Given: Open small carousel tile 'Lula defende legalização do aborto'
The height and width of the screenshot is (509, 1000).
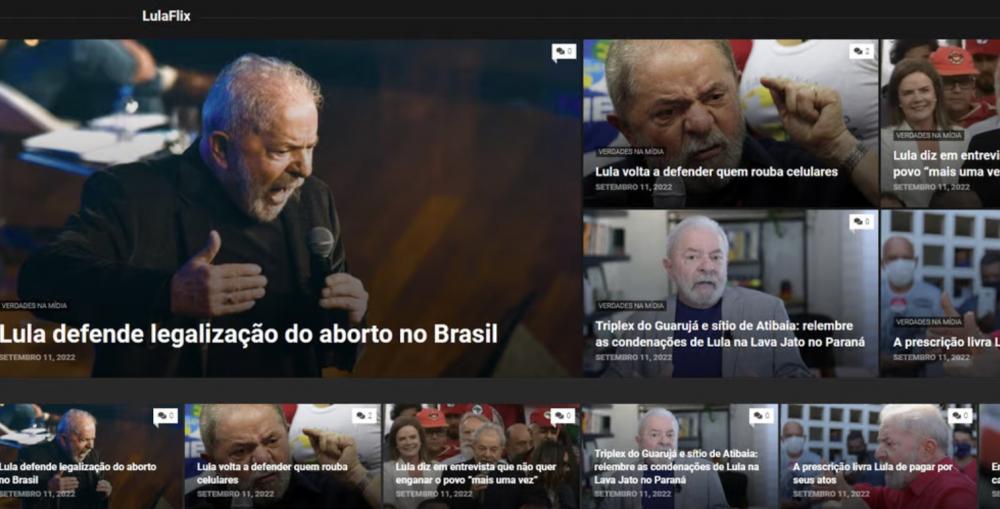Looking at the screenshot, I should (78, 473).
